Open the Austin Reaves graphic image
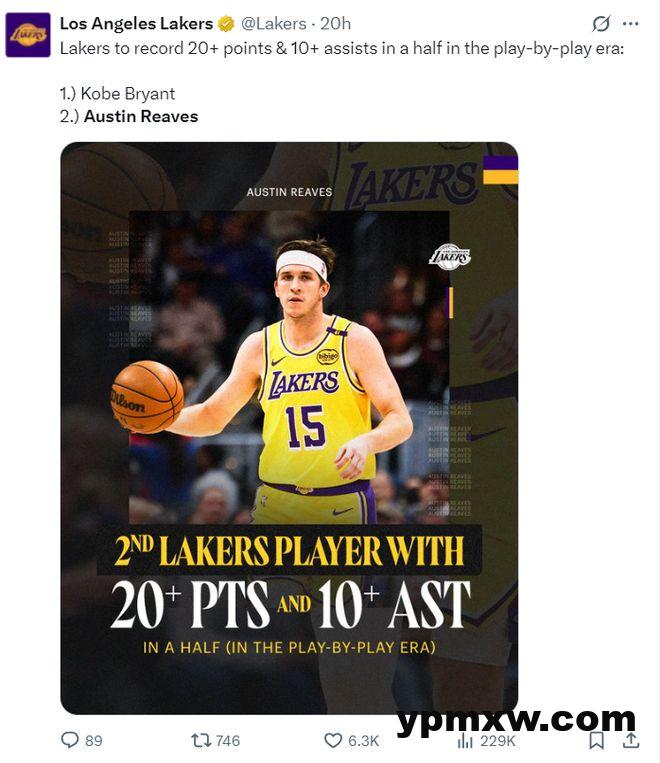 coord(289,428)
